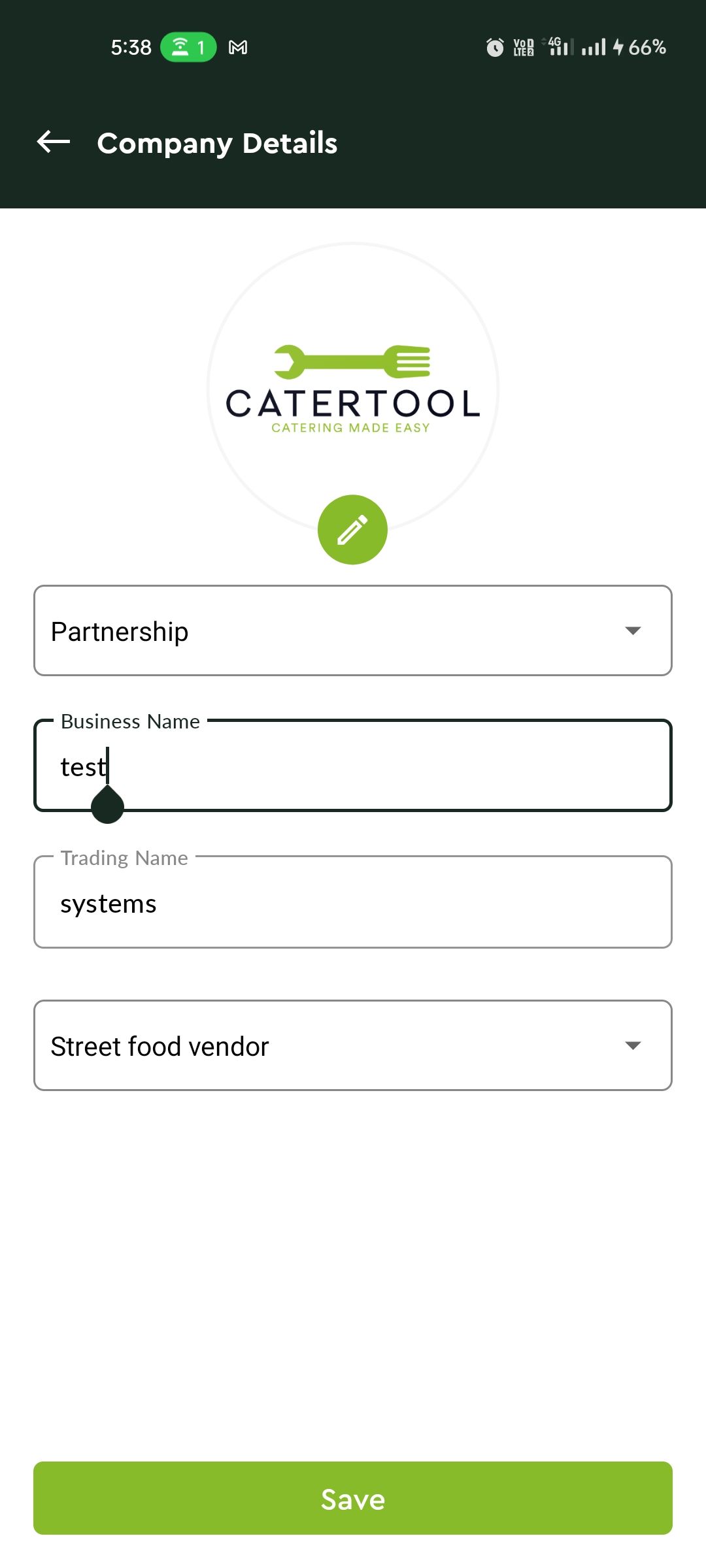Edit the company logo with pencil button
Image resolution: width=706 pixels, height=1568 pixels.
coord(352,529)
